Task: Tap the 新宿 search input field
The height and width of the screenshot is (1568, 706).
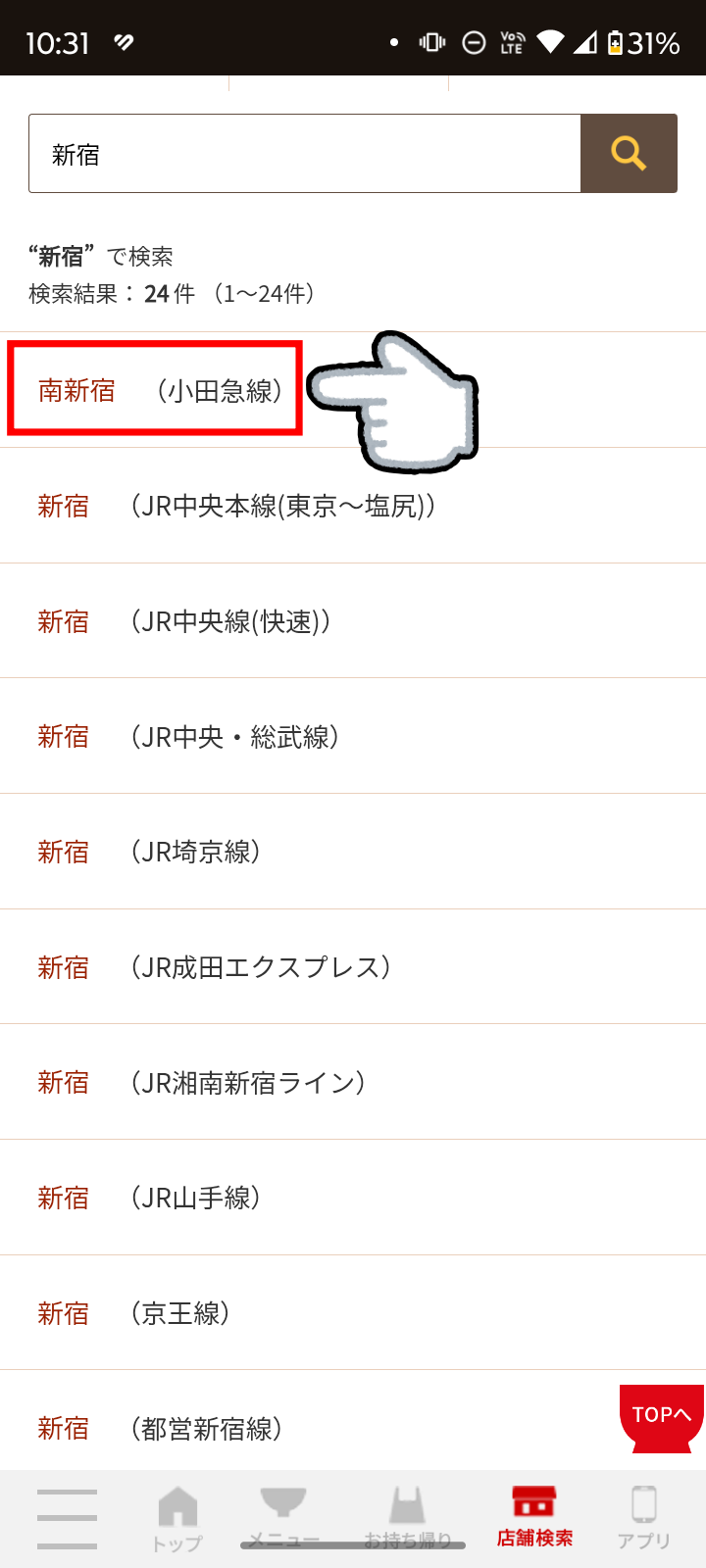Action: pos(304,153)
